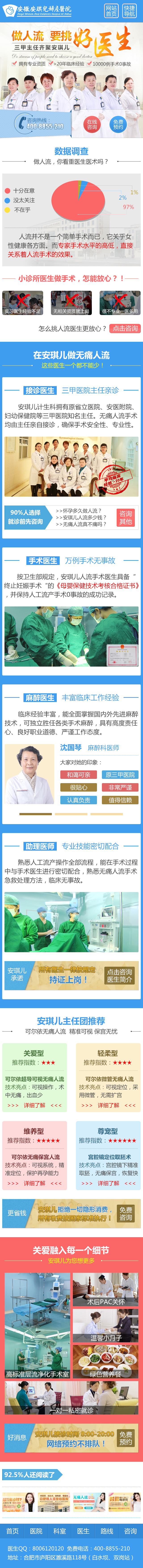
Task: Open 详细了解 under 轻柔型
Action: (x=108, y=1105)
